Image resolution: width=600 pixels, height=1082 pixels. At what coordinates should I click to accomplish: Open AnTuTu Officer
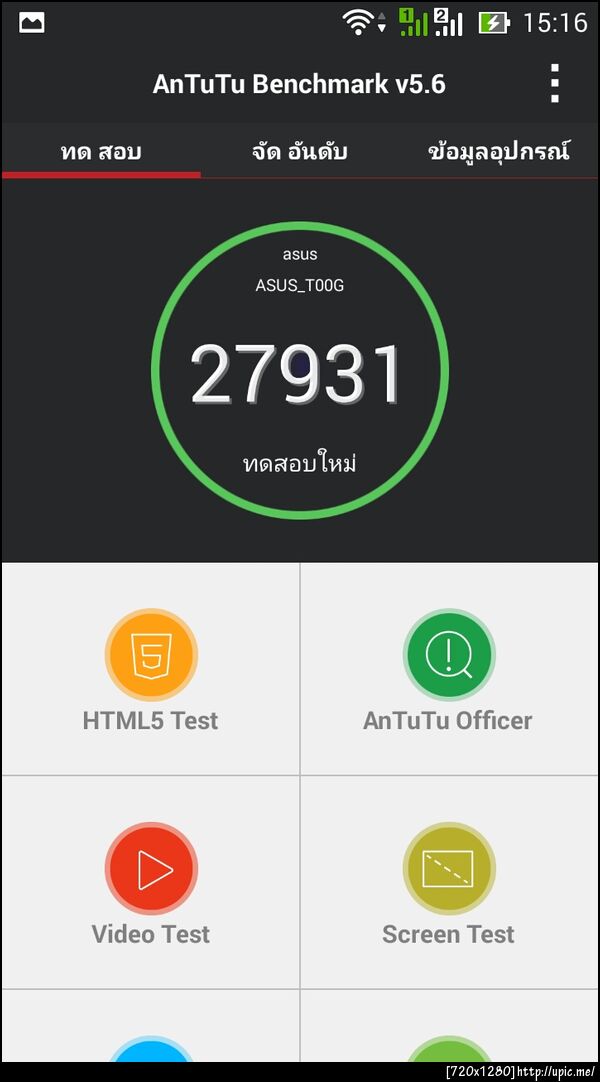[x=449, y=669]
